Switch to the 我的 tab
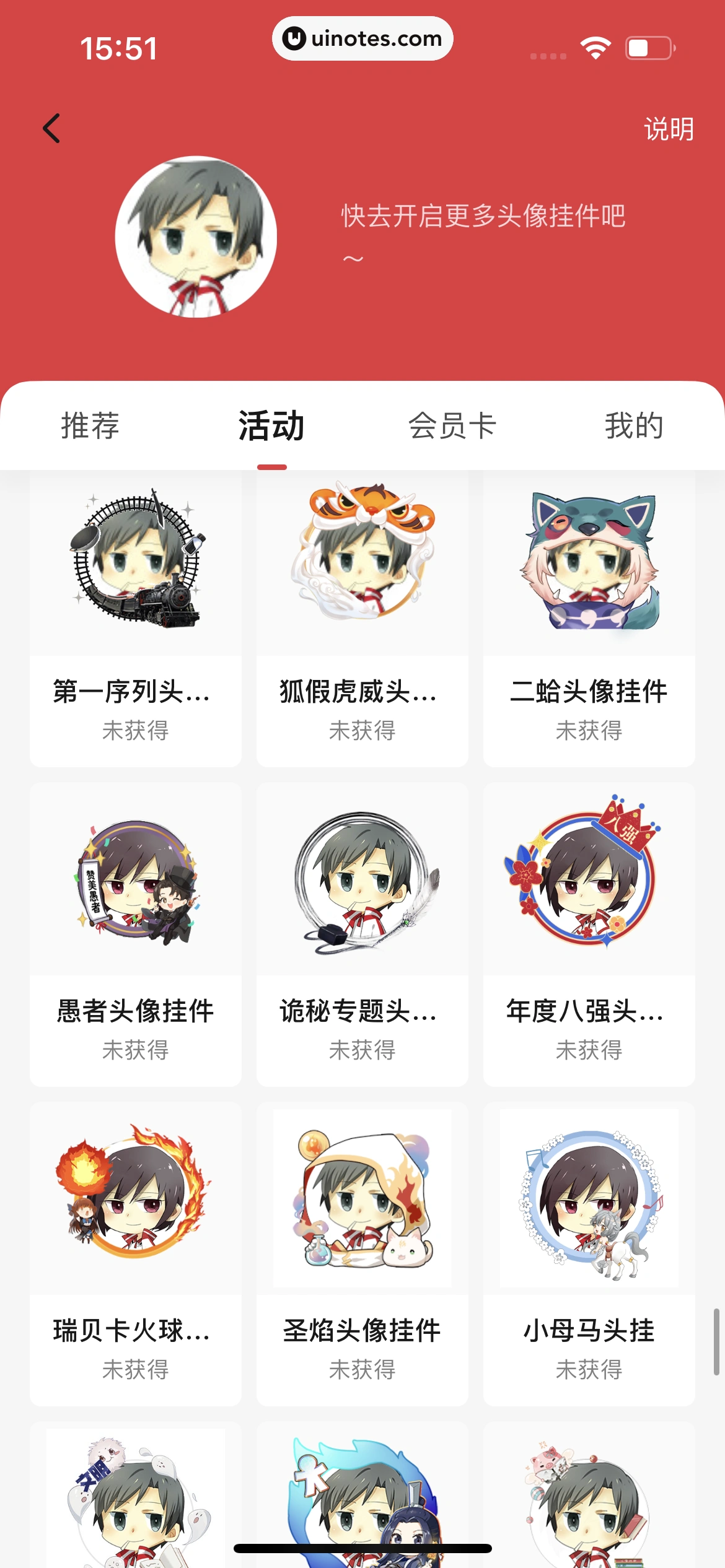 [635, 426]
